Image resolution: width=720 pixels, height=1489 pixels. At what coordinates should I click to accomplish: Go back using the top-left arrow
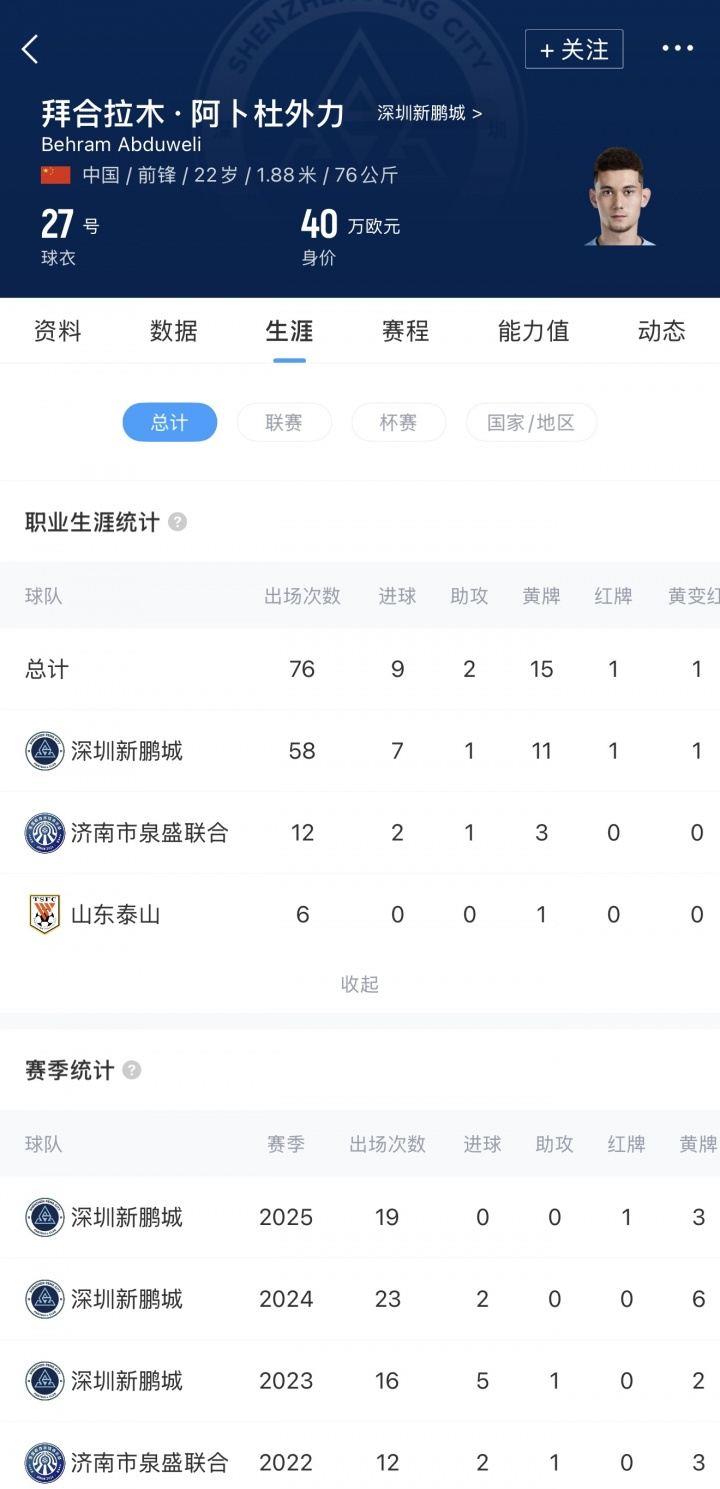pyautogui.click(x=30, y=49)
